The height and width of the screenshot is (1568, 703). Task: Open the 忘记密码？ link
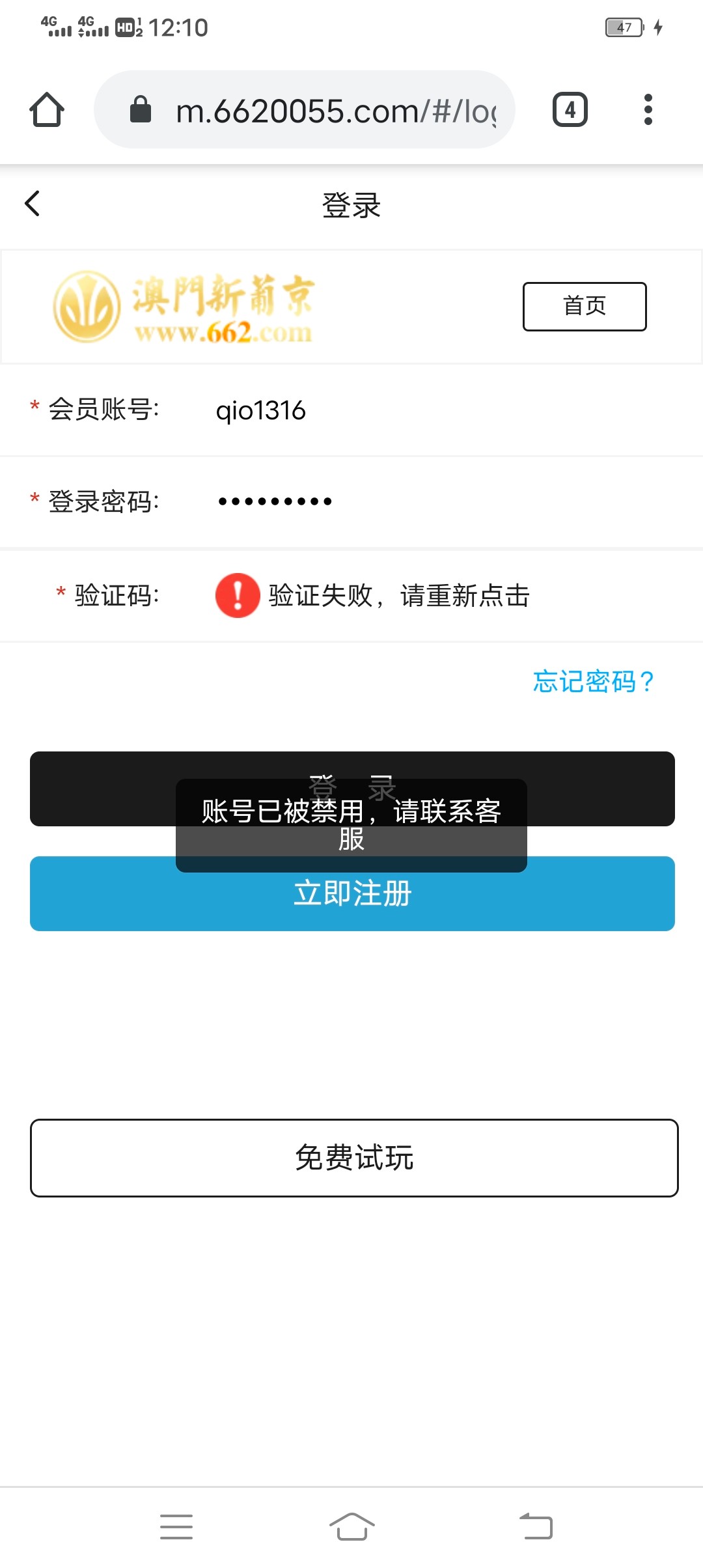click(593, 682)
